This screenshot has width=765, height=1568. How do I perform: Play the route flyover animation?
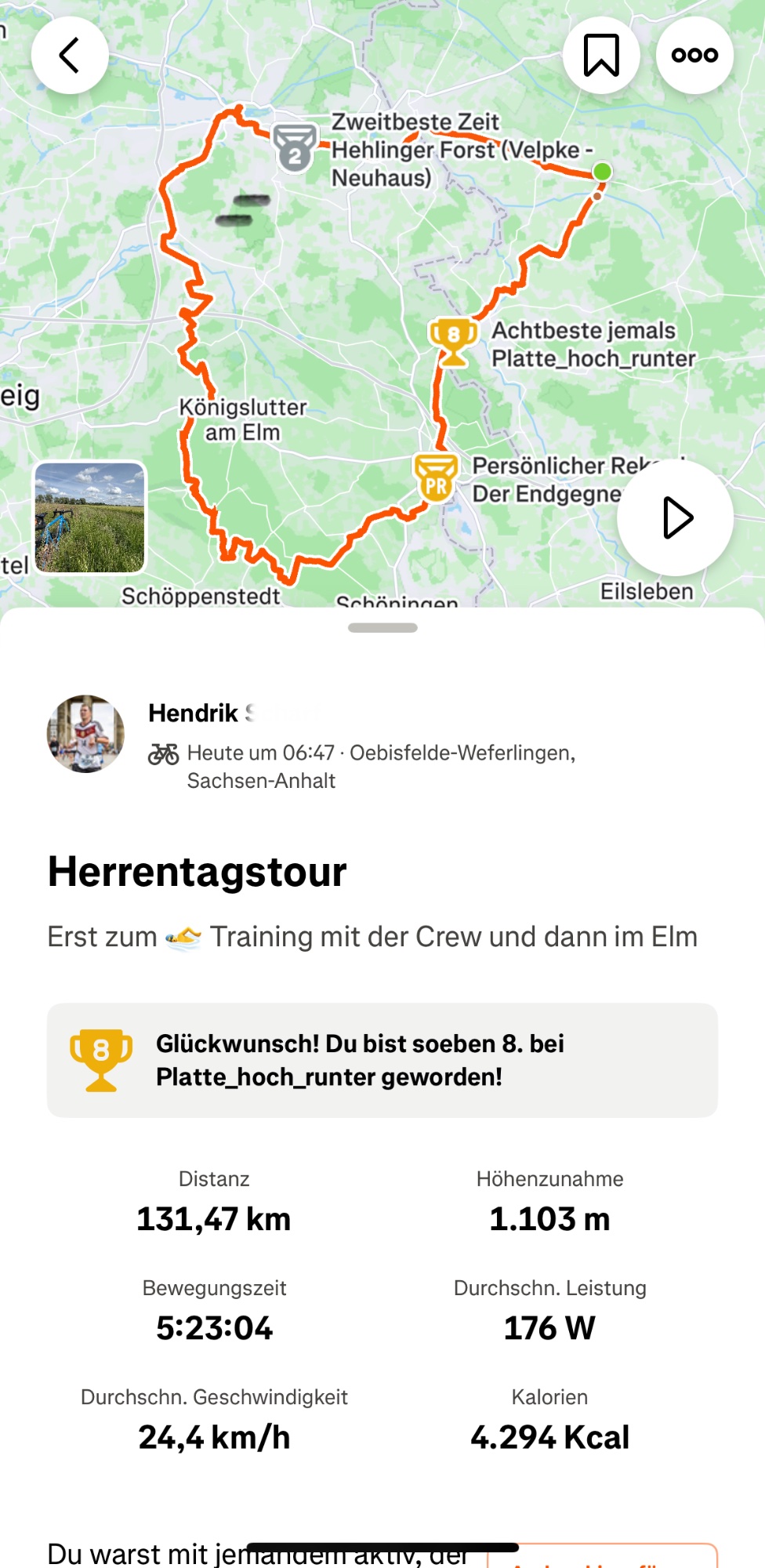[676, 517]
